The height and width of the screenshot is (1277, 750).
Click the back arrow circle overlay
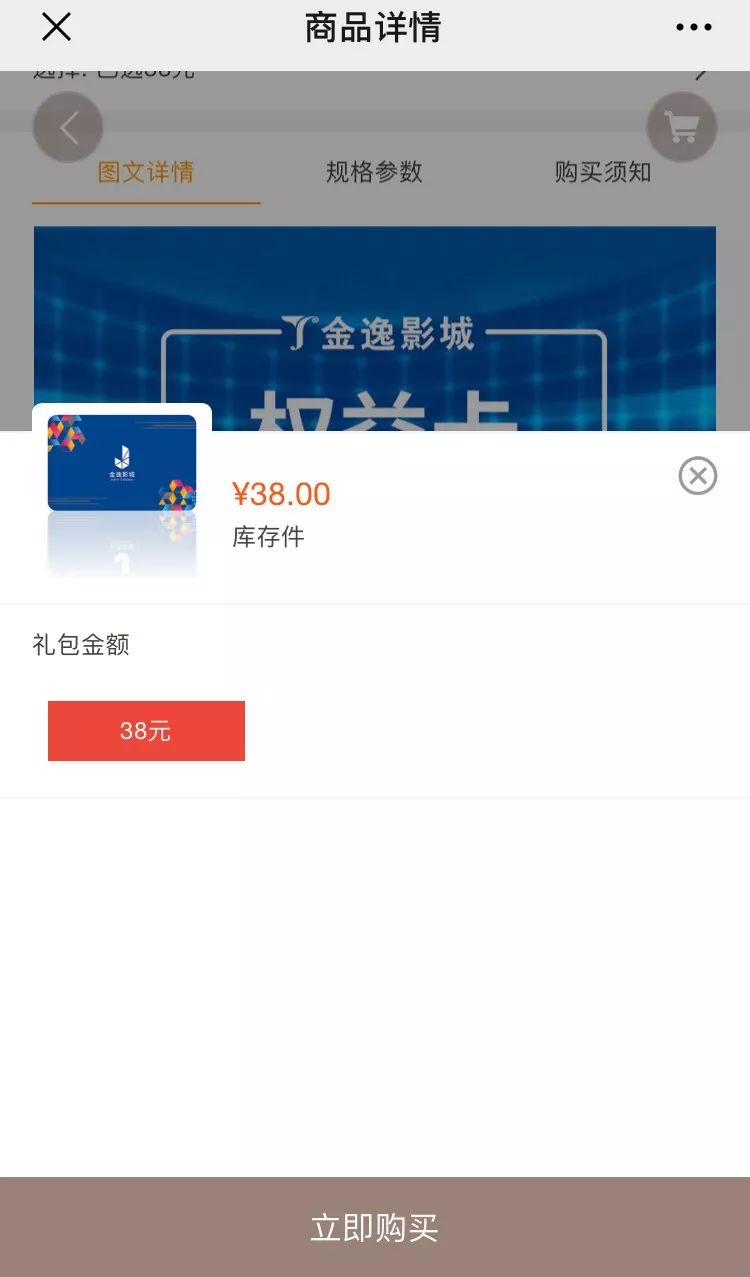[68, 127]
